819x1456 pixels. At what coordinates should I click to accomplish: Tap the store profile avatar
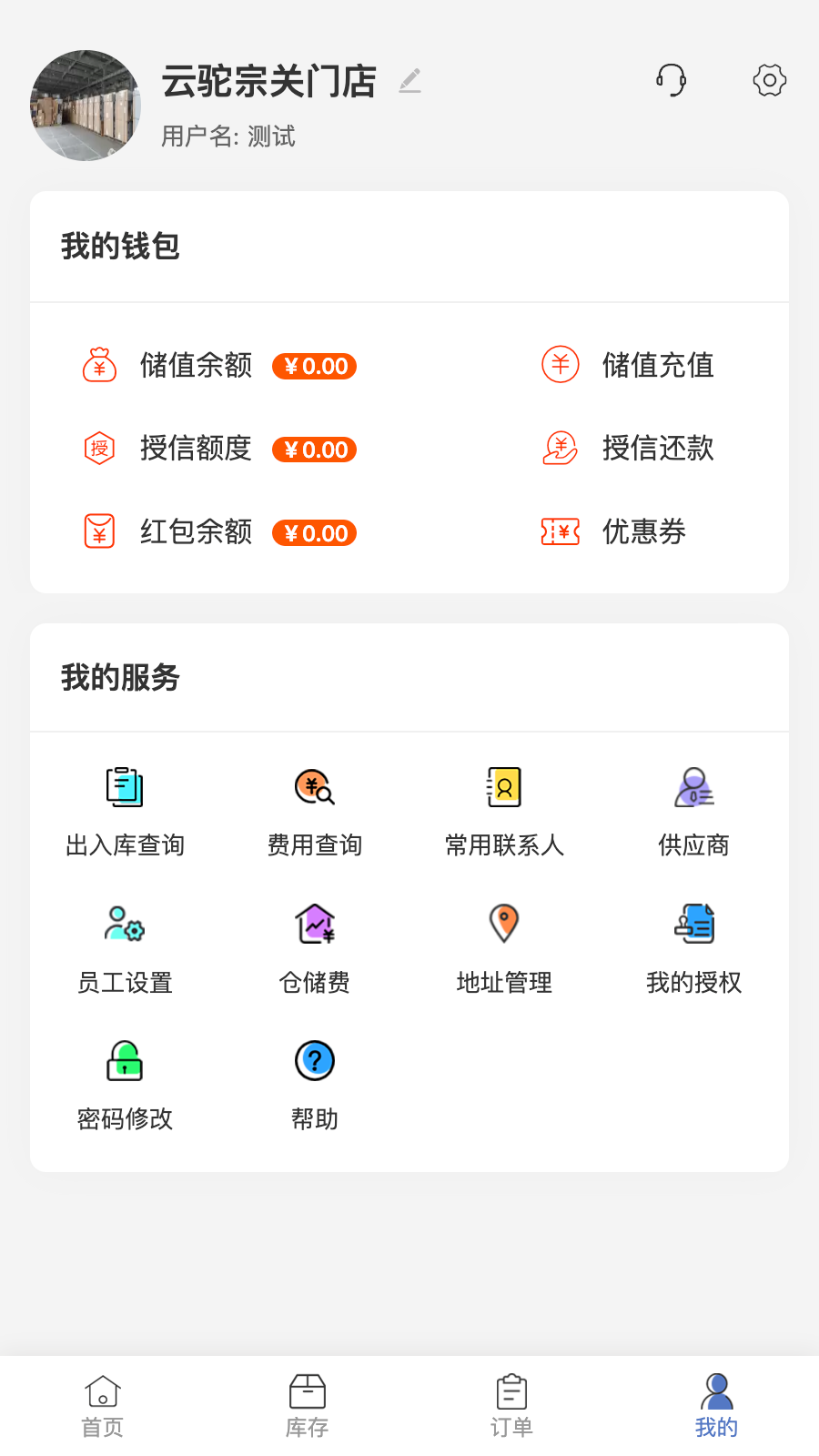point(86,106)
